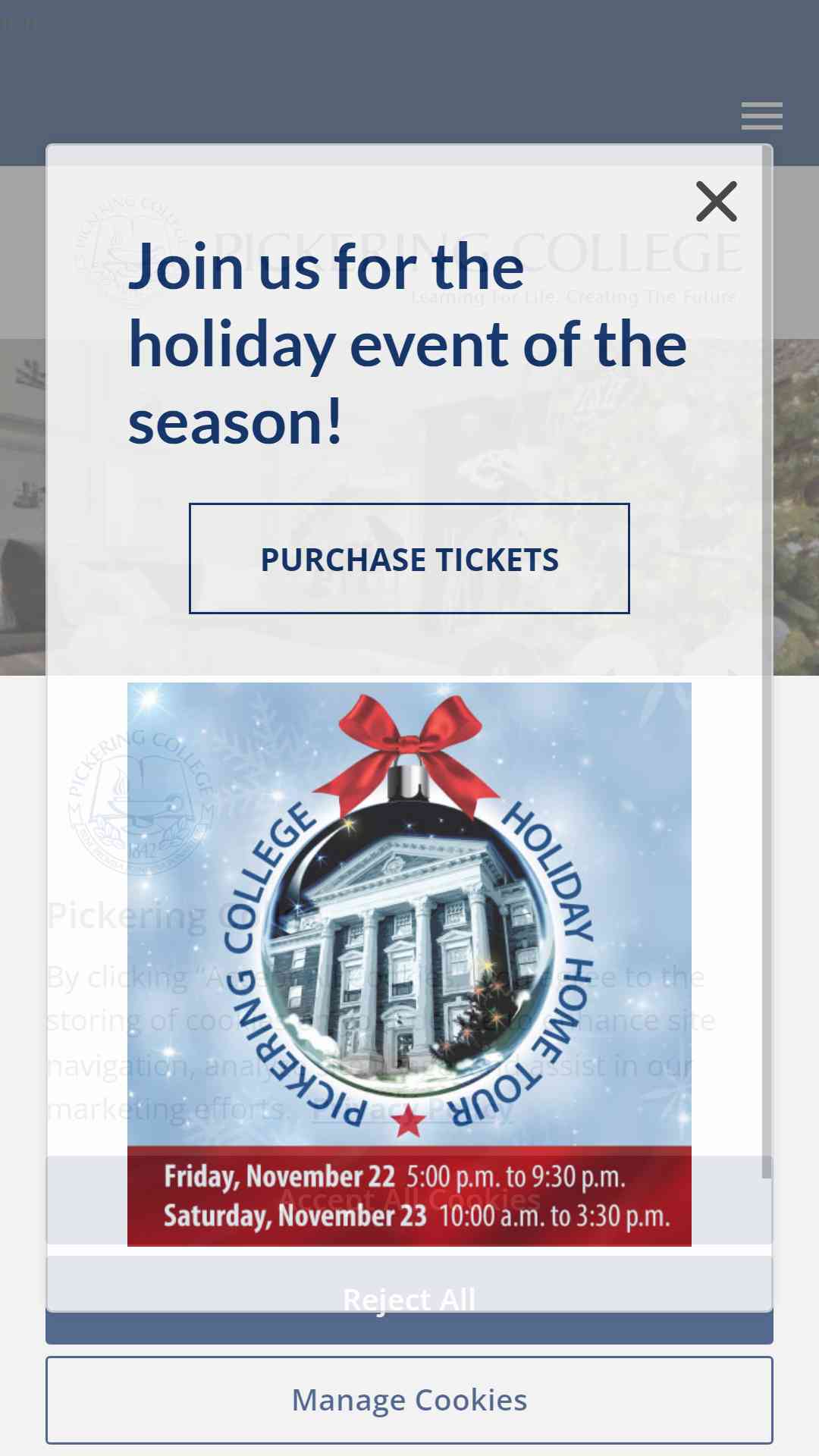The width and height of the screenshot is (819, 1456).
Task: Select Manage Cookies
Action: click(409, 1400)
